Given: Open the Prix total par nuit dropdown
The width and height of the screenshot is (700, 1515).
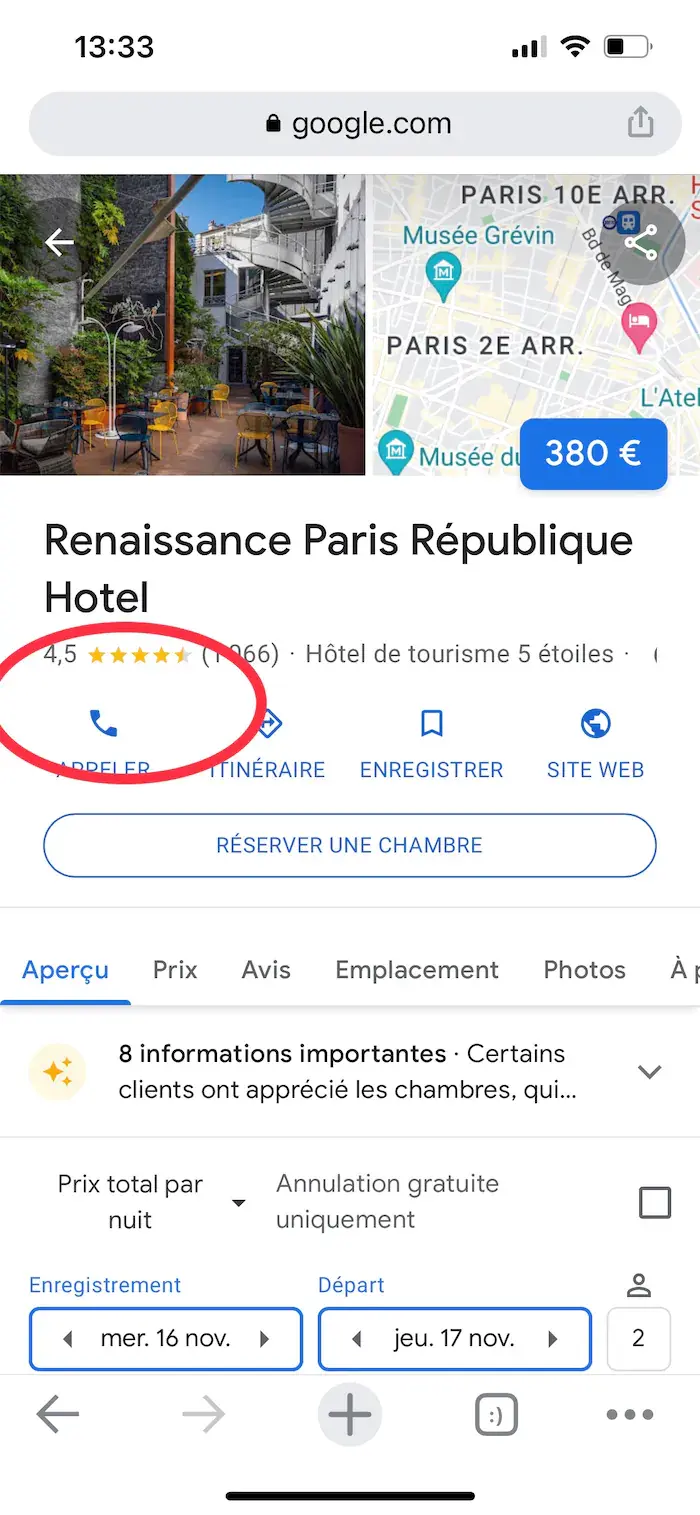Looking at the screenshot, I should click(150, 1202).
